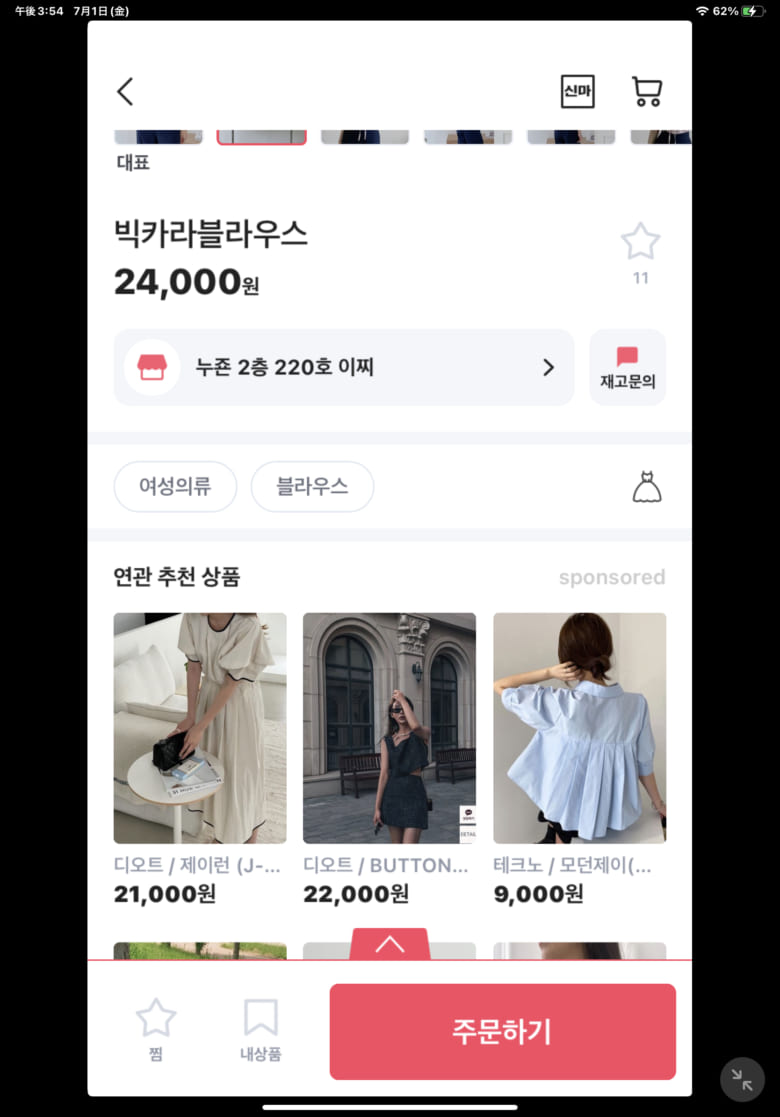
Task: Place an order with 주문하기
Action: coord(502,1031)
